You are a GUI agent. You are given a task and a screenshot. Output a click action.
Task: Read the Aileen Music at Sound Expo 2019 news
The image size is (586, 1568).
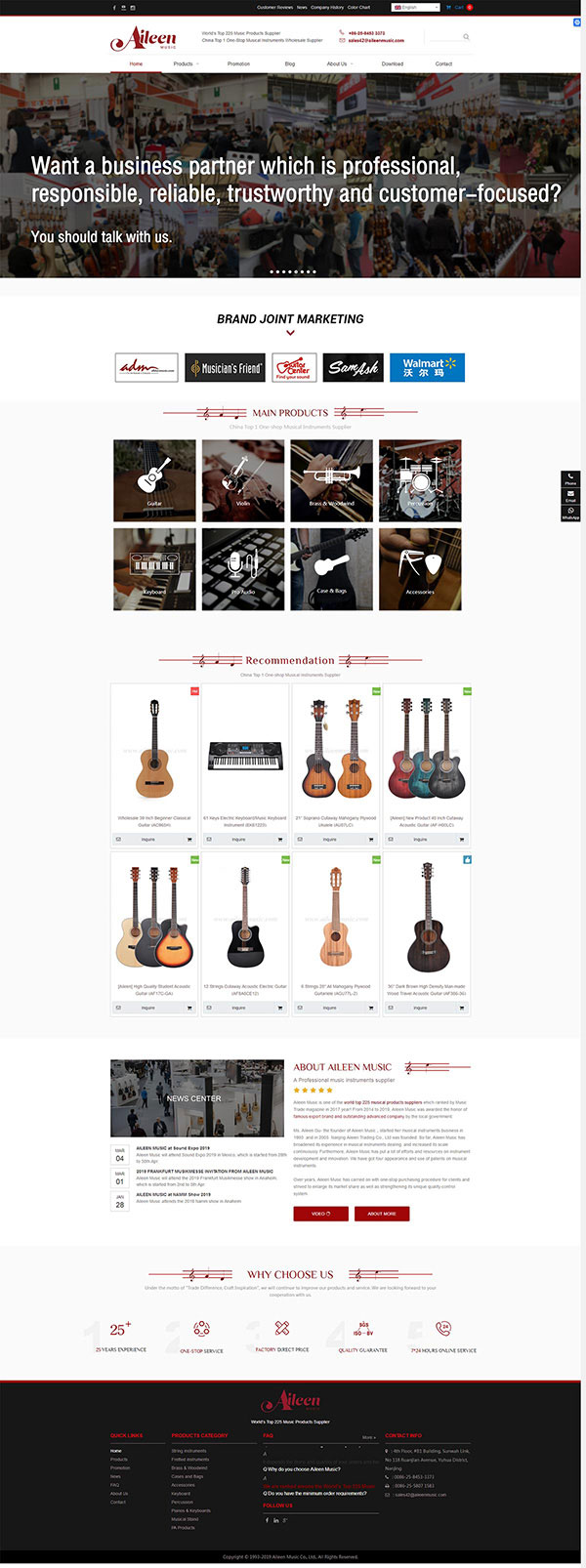click(x=173, y=1148)
